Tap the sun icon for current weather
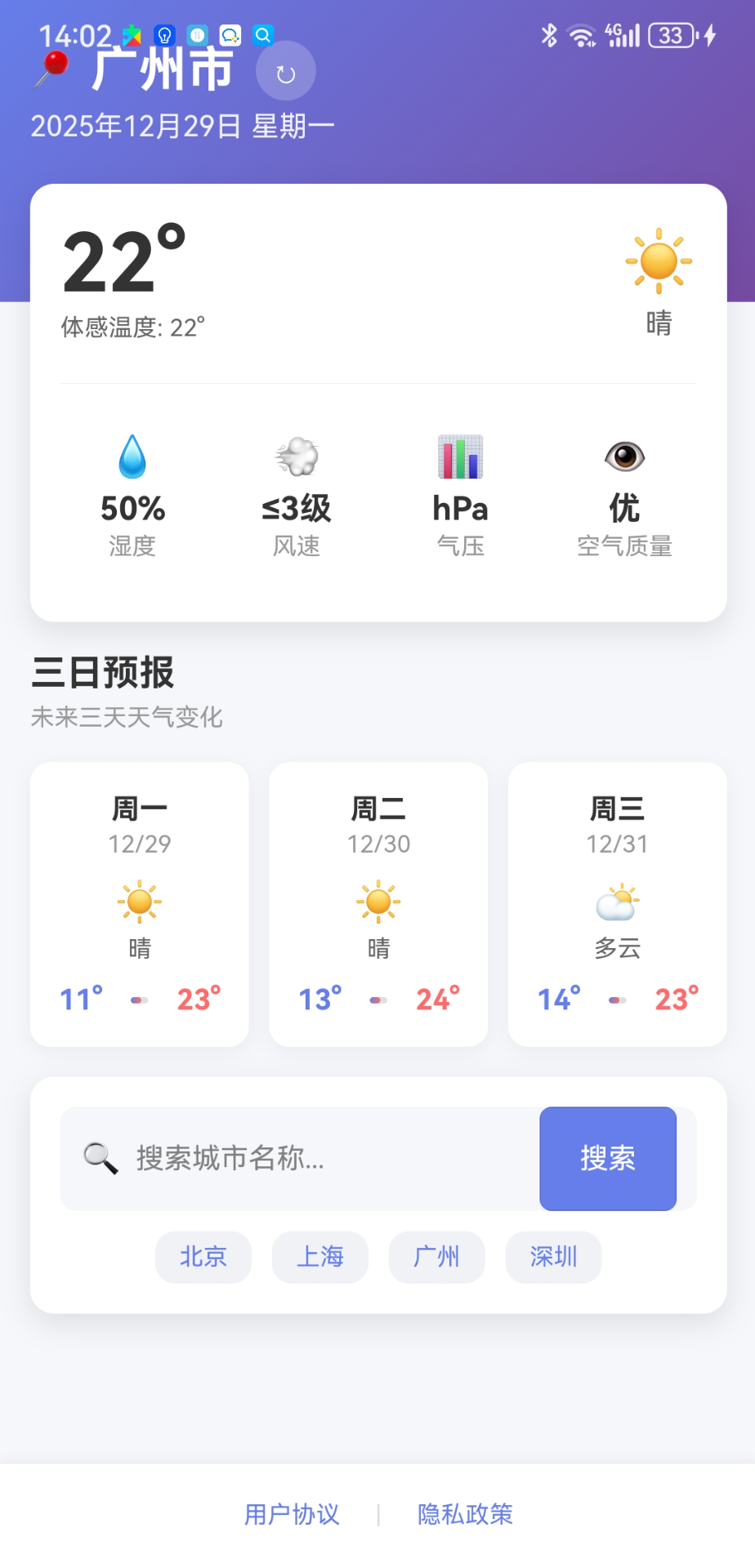 (x=659, y=260)
